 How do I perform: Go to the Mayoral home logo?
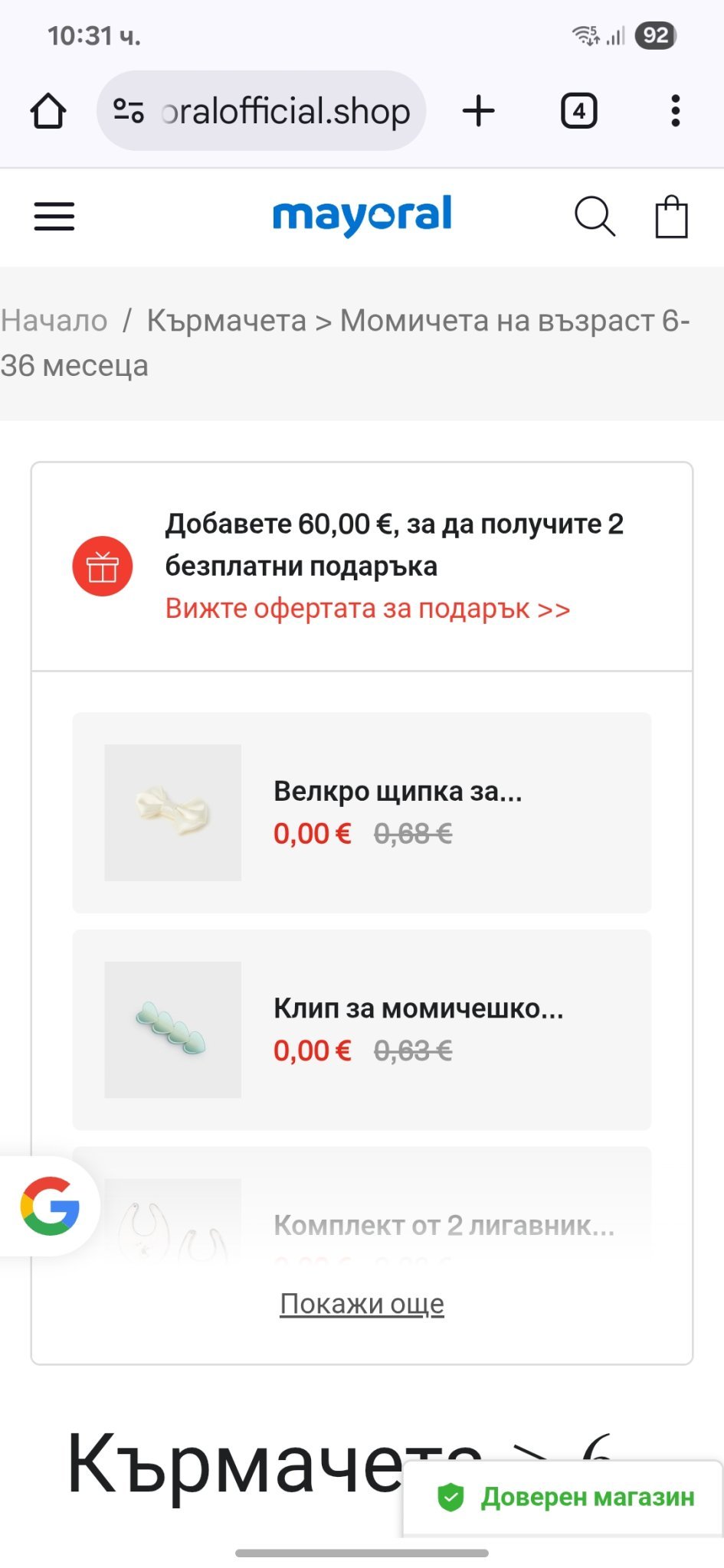pyautogui.click(x=362, y=216)
